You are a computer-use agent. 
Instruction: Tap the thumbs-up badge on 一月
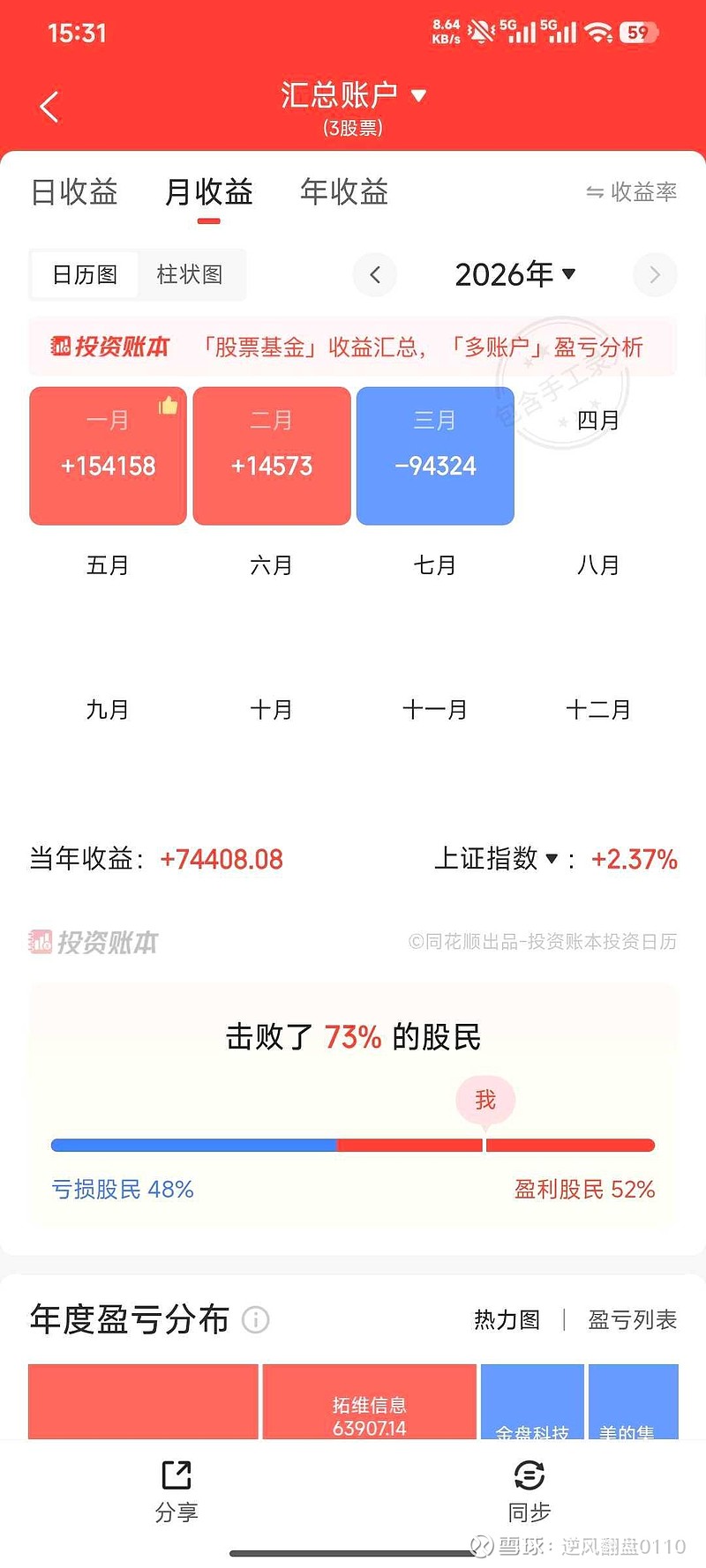(166, 407)
